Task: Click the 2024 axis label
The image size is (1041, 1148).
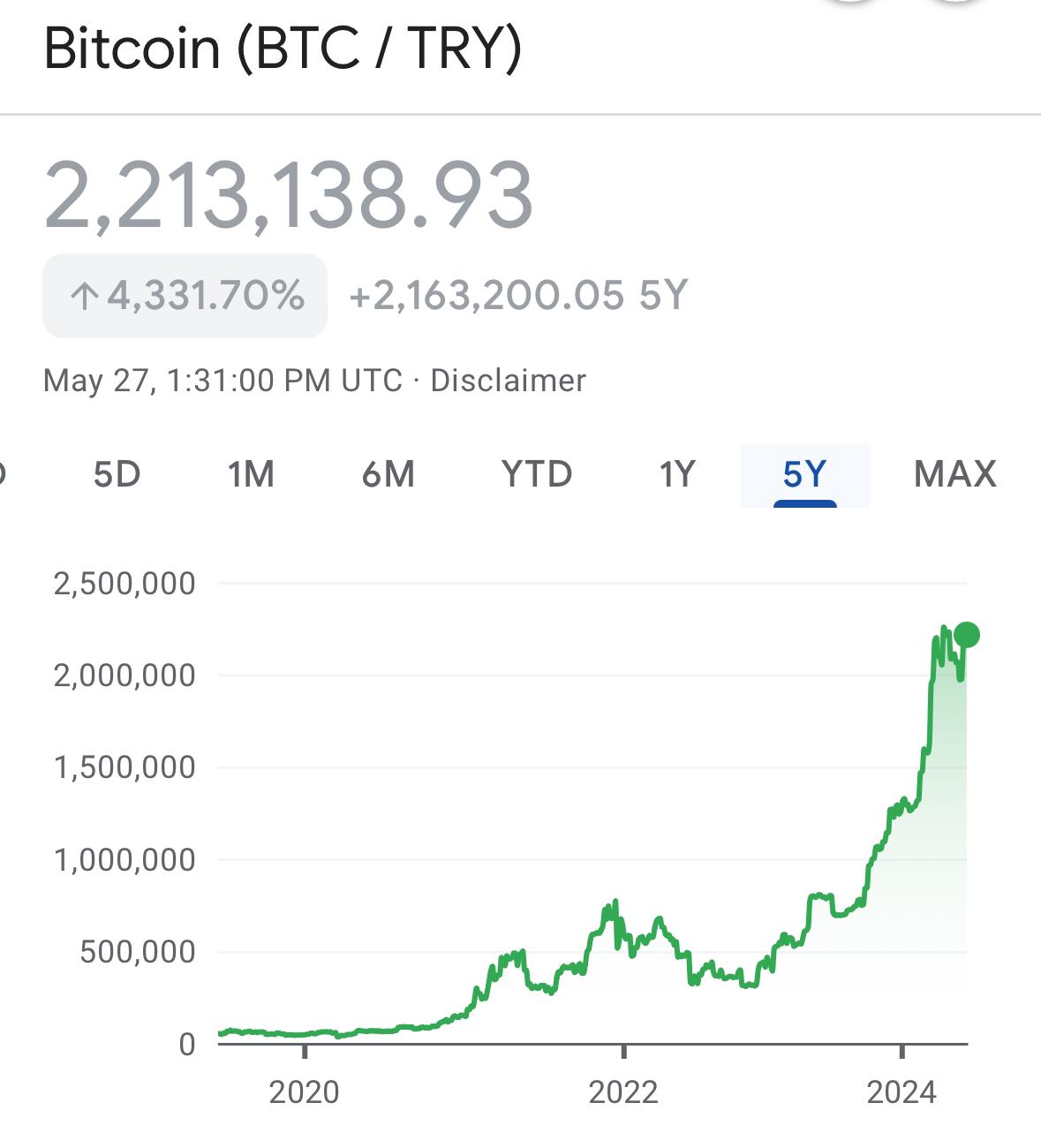Action: click(x=902, y=1093)
